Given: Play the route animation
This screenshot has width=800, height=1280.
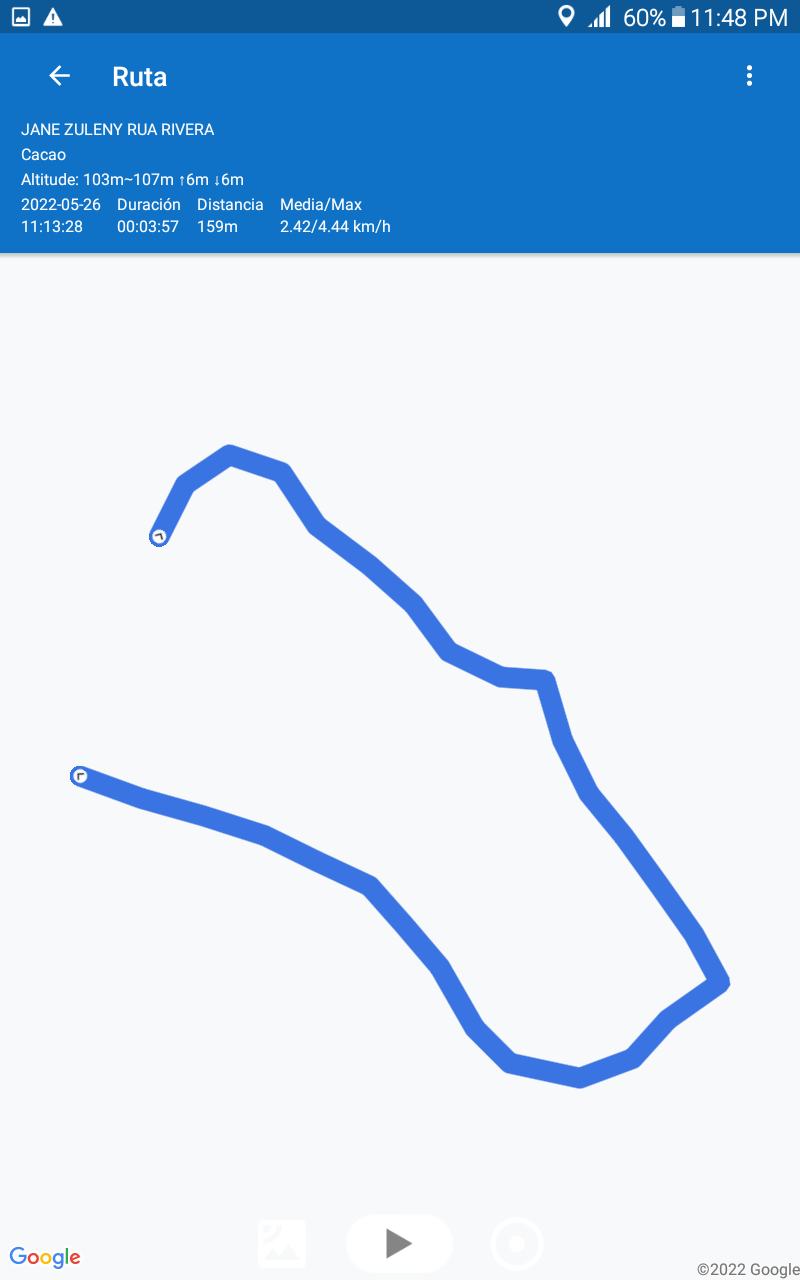Looking at the screenshot, I should pos(399,1243).
